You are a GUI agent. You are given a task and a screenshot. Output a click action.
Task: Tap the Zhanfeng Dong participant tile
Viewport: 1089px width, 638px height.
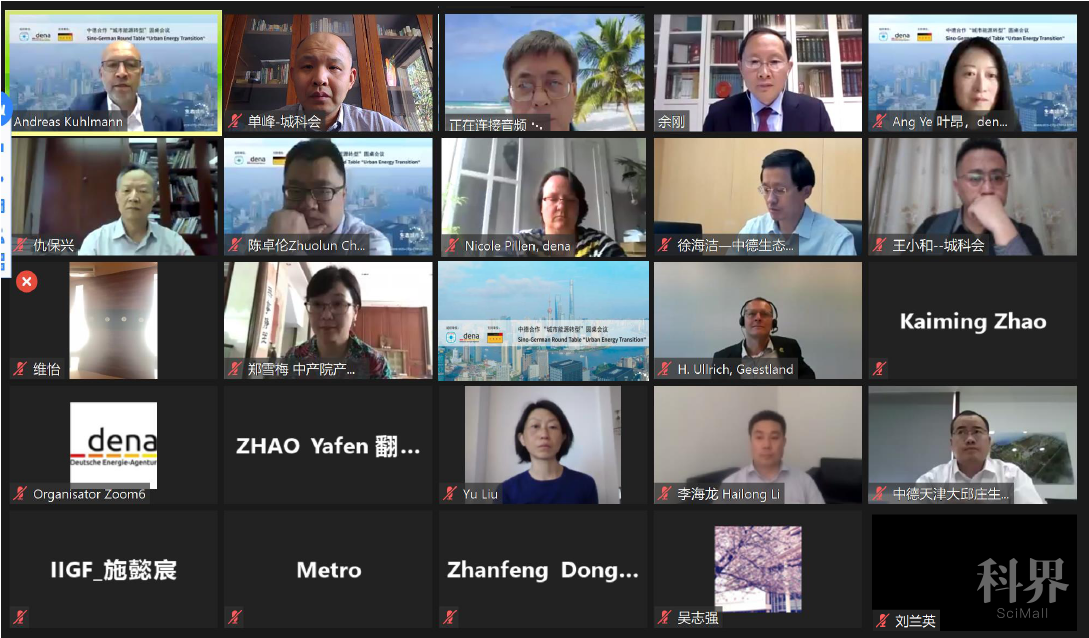coord(543,569)
